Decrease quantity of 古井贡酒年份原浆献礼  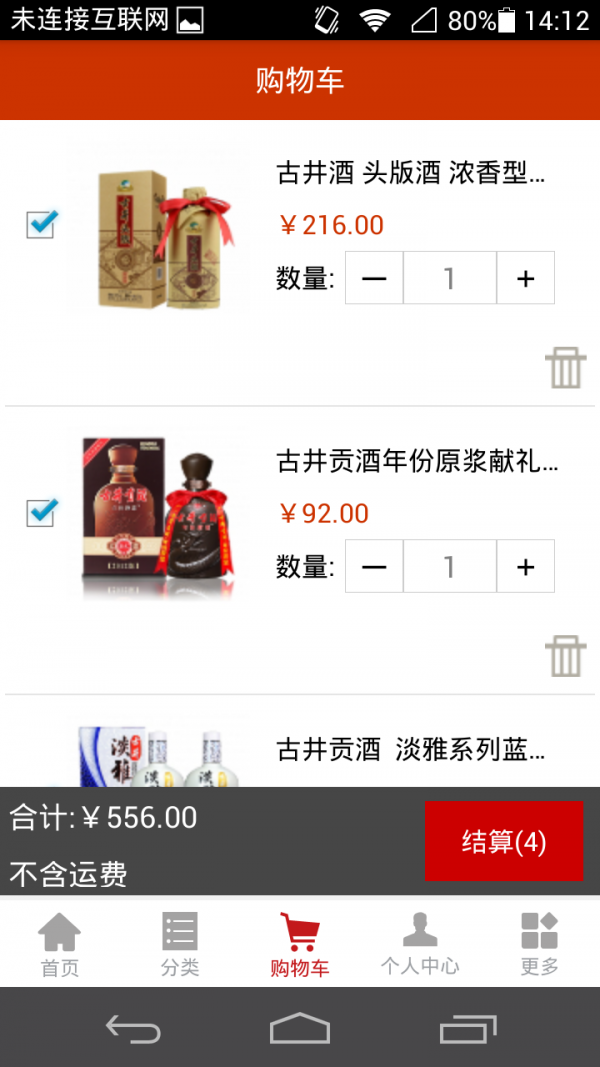[374, 566]
